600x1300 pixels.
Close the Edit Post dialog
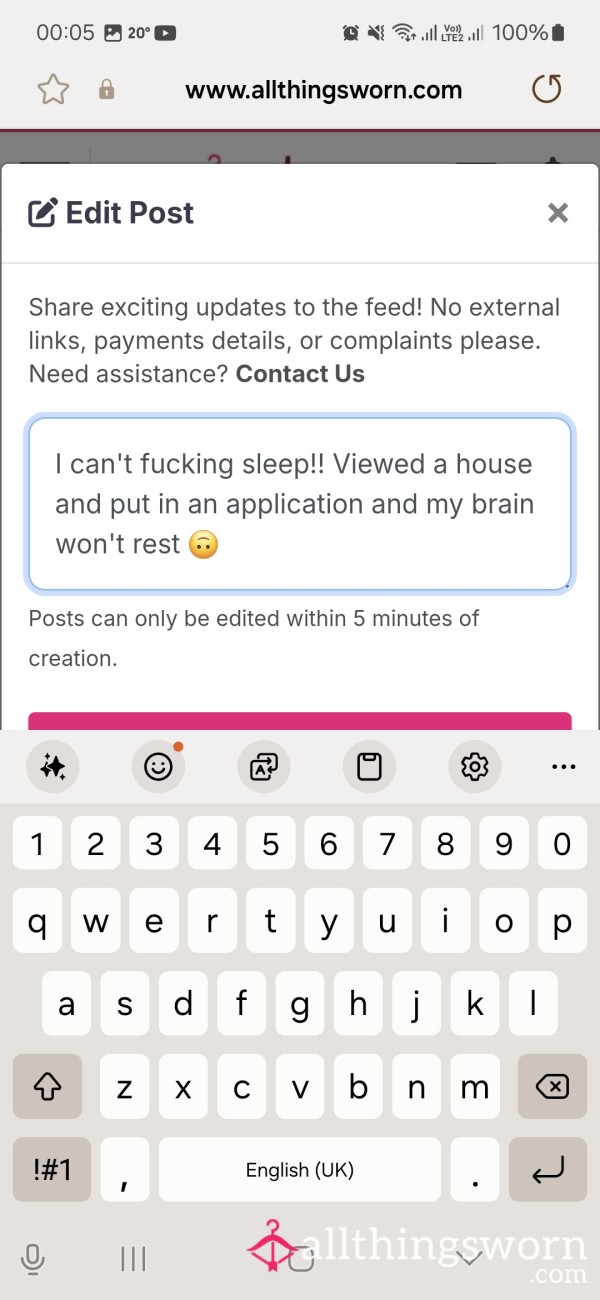click(x=558, y=212)
